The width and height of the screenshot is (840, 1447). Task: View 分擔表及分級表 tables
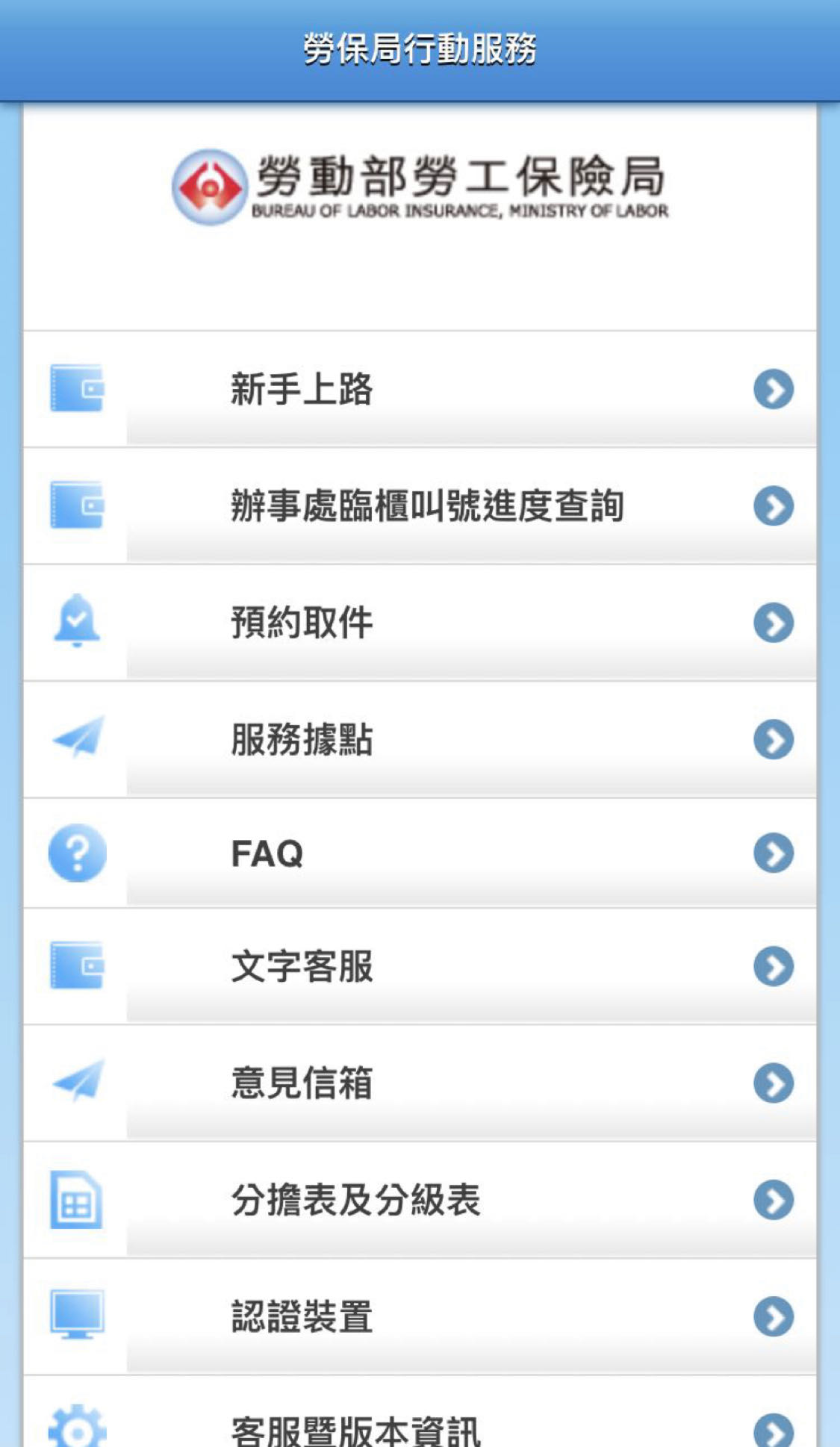[420, 1199]
